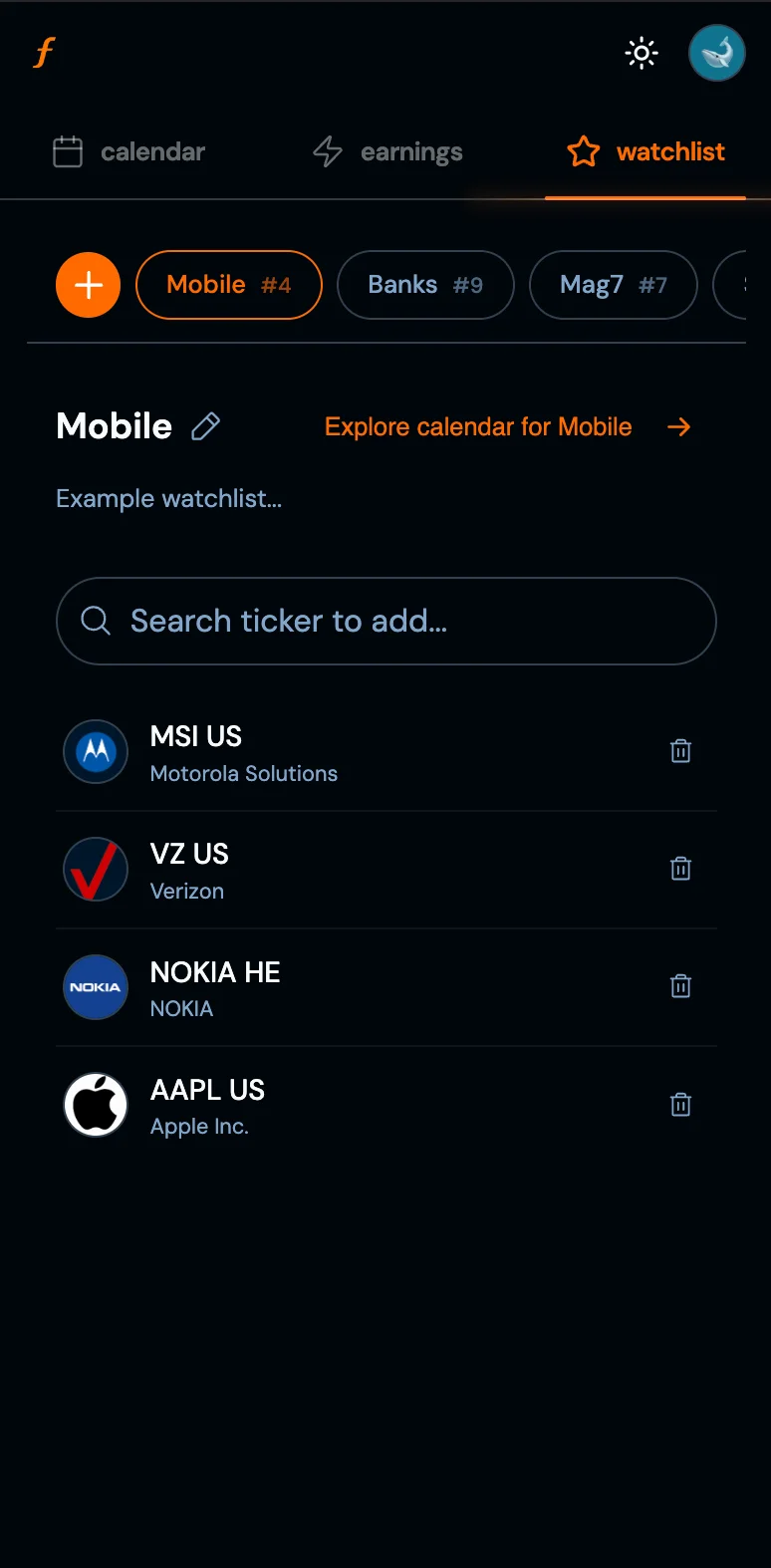Viewport: 771px width, 1568px height.
Task: Click the pencil to rename Mobile watchlist
Action: (x=205, y=426)
